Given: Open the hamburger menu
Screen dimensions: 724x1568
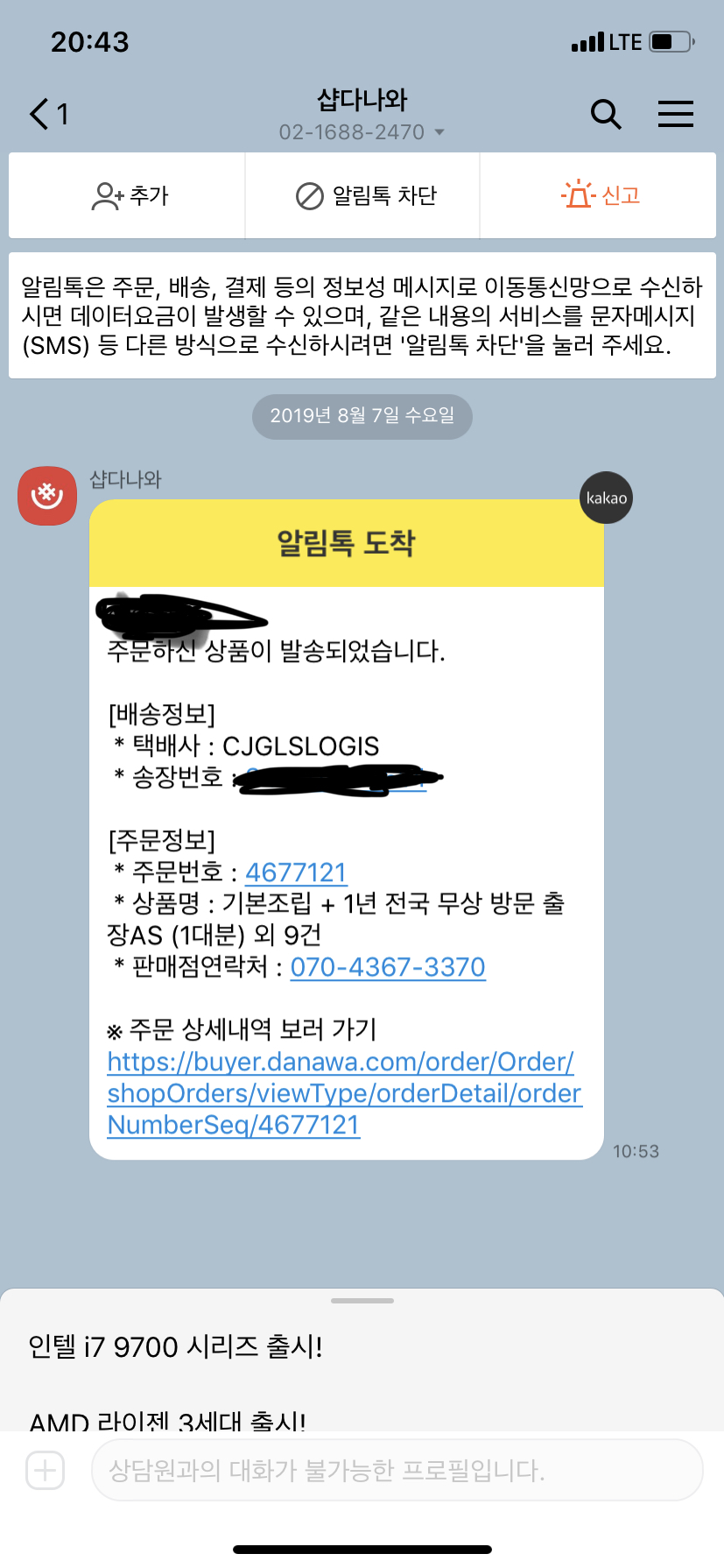Looking at the screenshot, I should 675,114.
